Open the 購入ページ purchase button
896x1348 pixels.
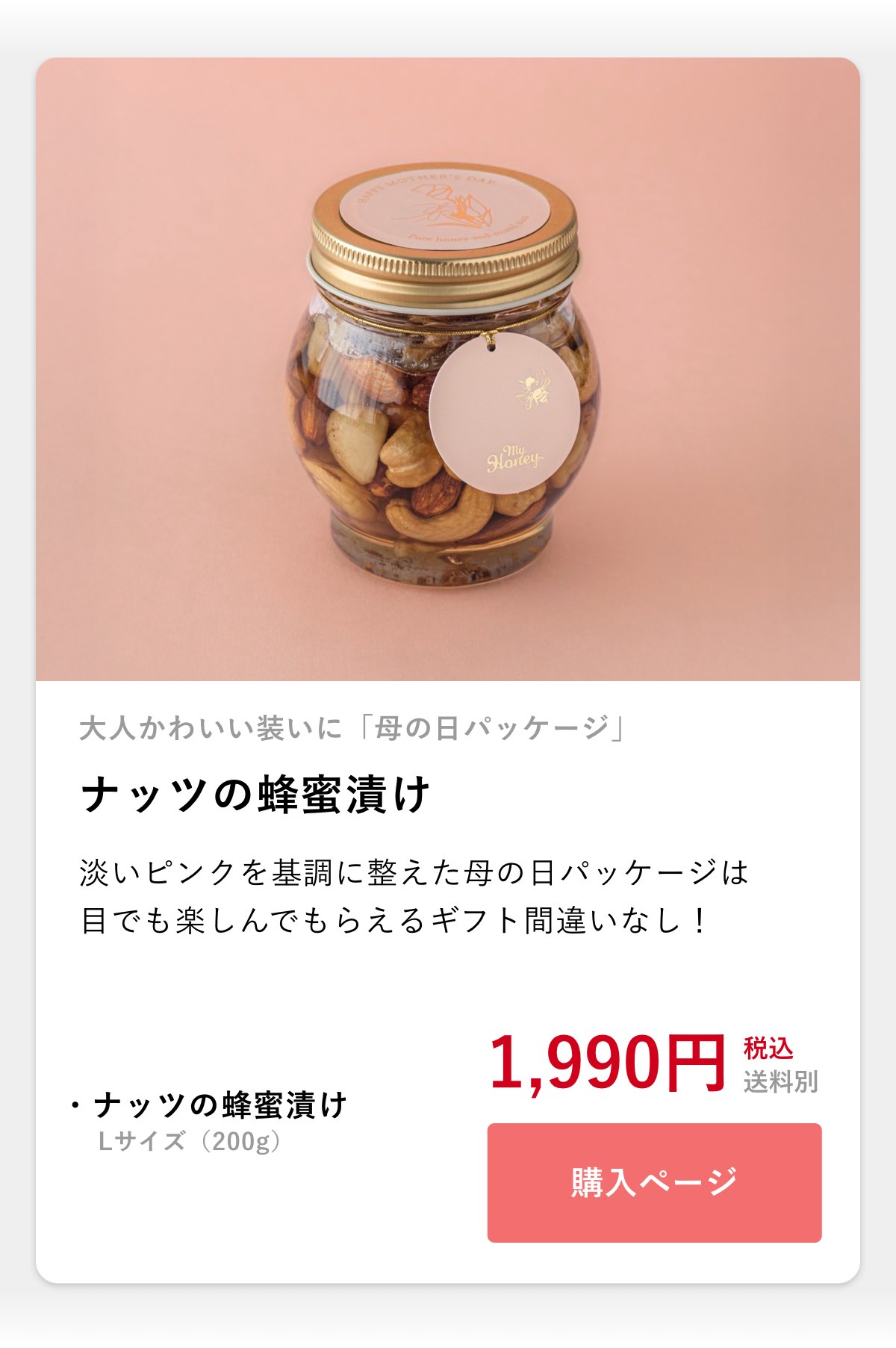click(x=654, y=1182)
